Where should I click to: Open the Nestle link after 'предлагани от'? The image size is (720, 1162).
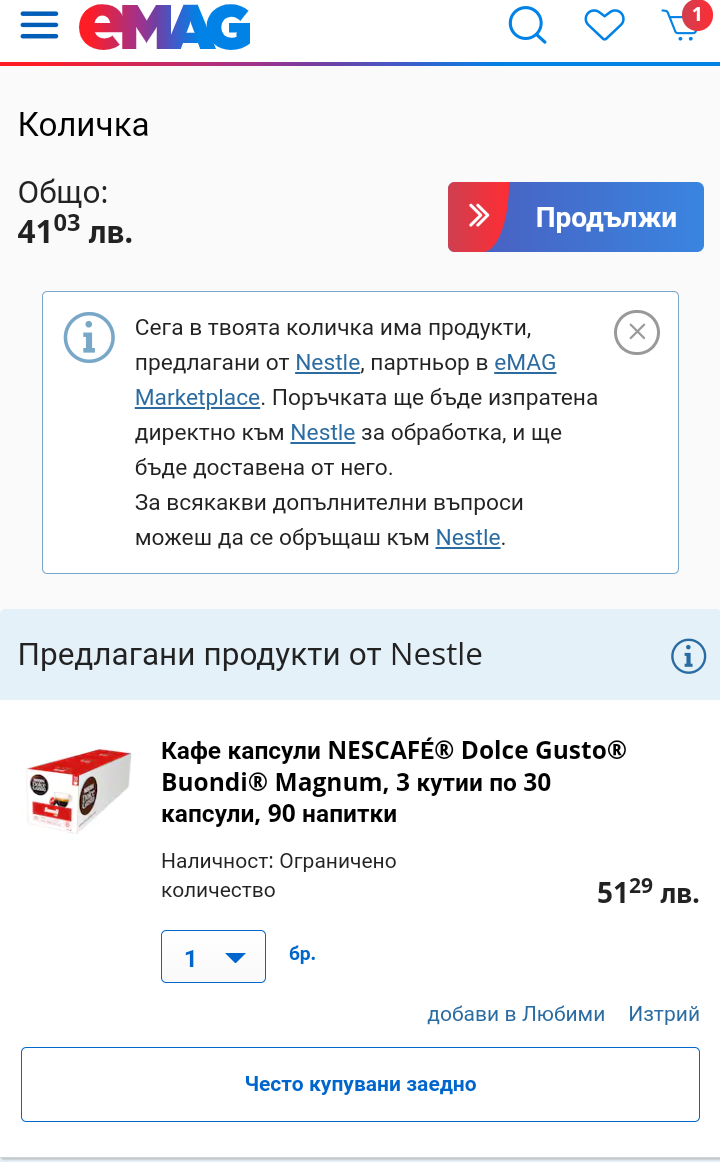[327, 362]
